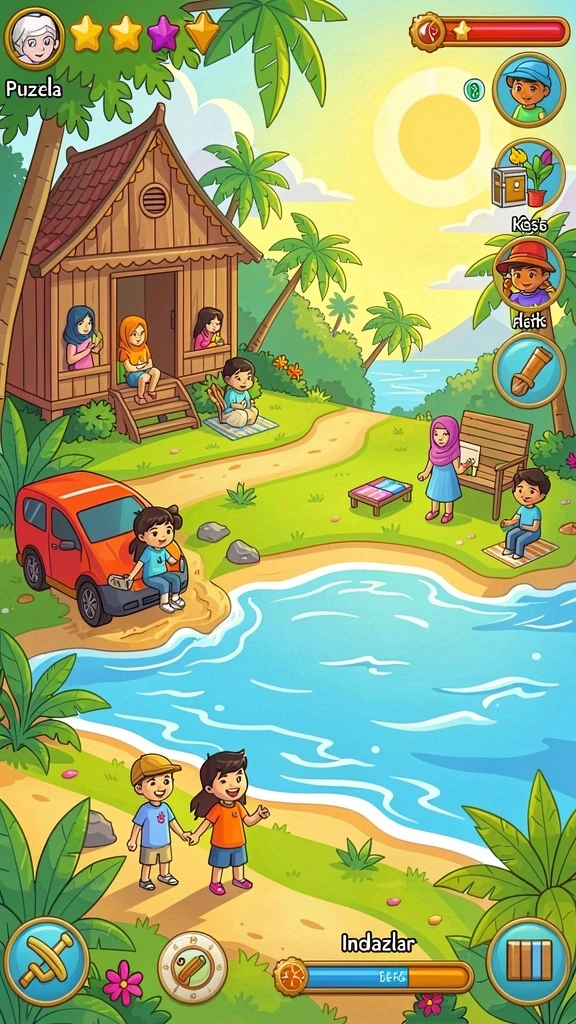This screenshot has width=576, height=1024.
Task: Tap the crossed tools button
Action: tap(46, 960)
